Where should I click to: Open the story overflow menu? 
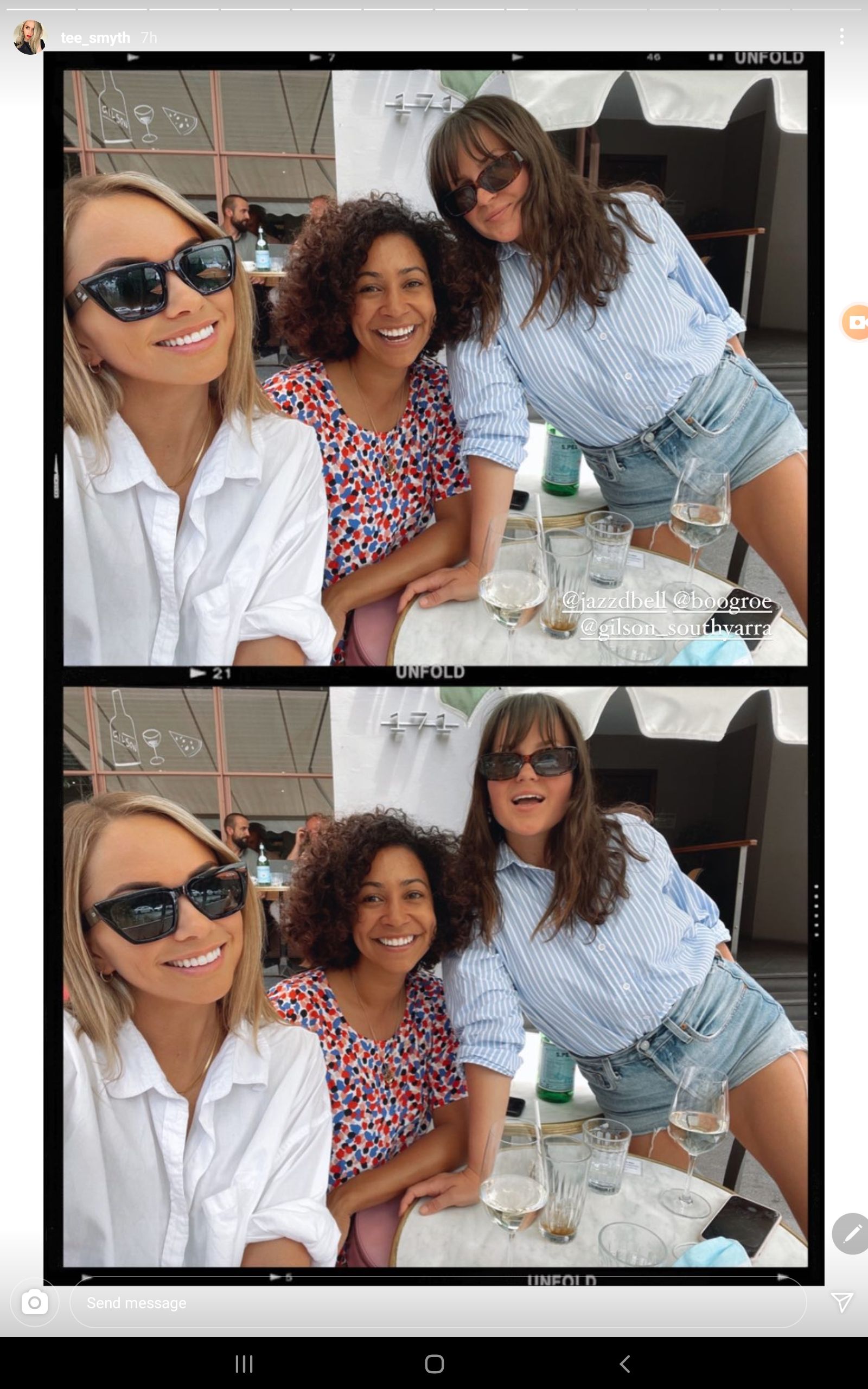click(841, 37)
